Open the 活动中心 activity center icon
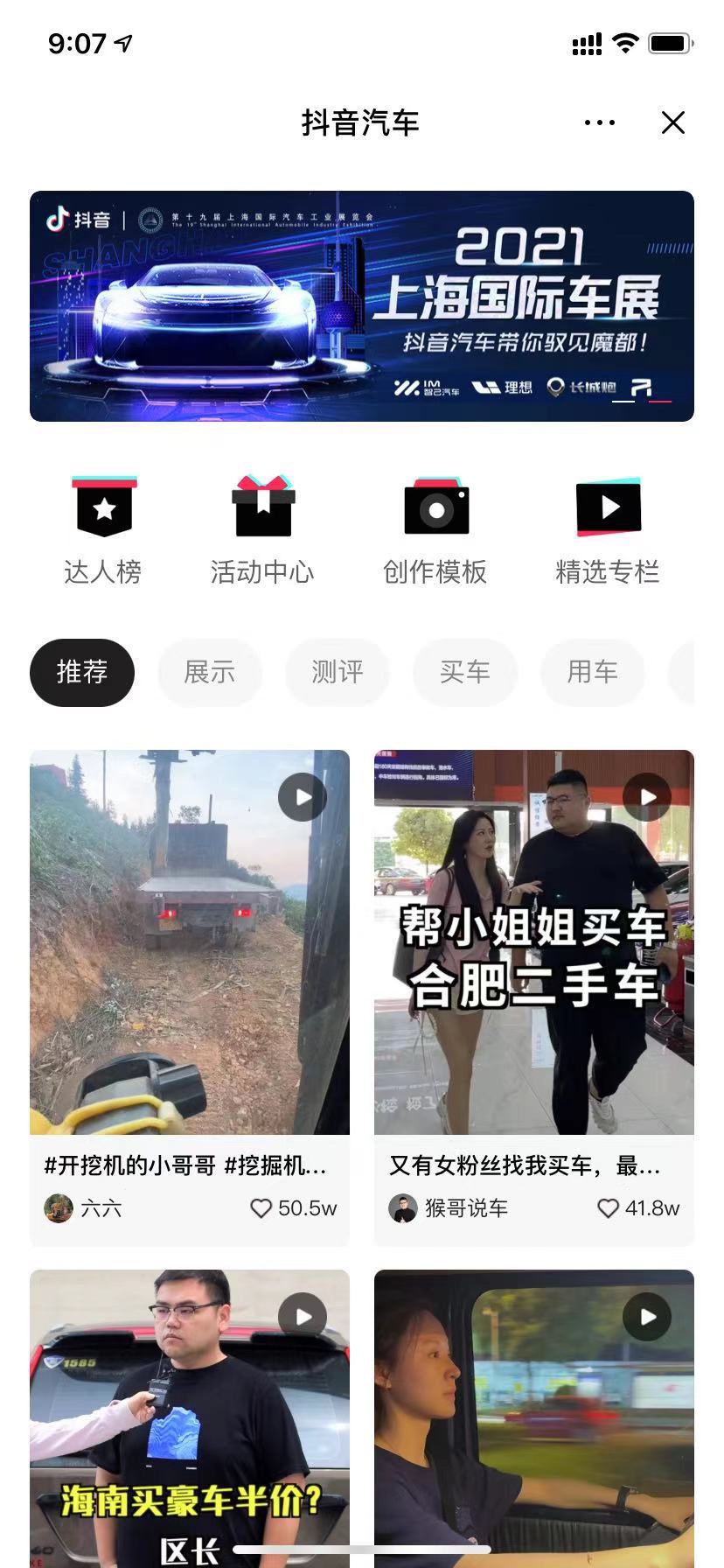 click(261, 525)
